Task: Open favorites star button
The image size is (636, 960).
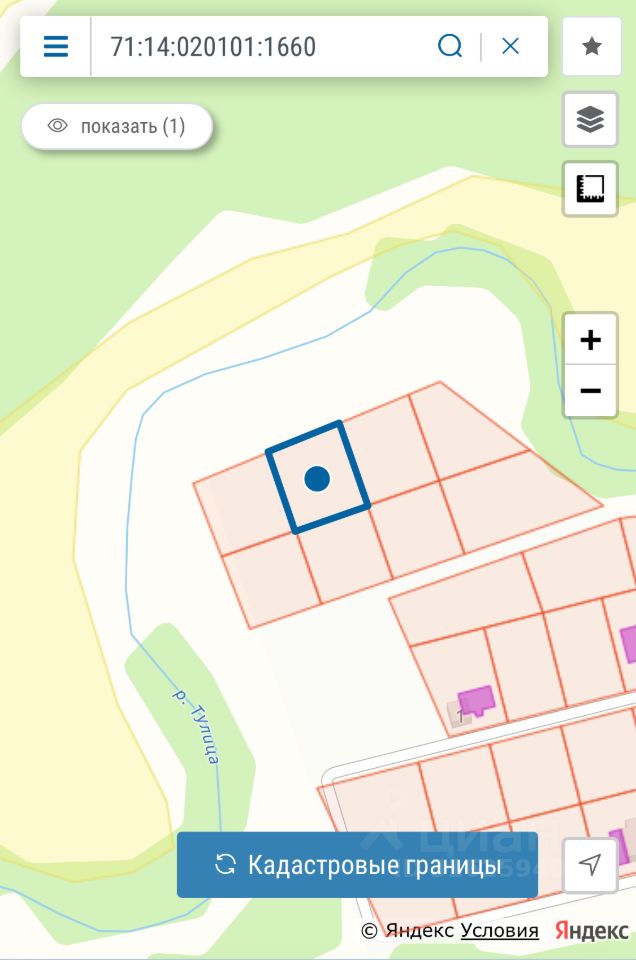Action: pyautogui.click(x=591, y=46)
